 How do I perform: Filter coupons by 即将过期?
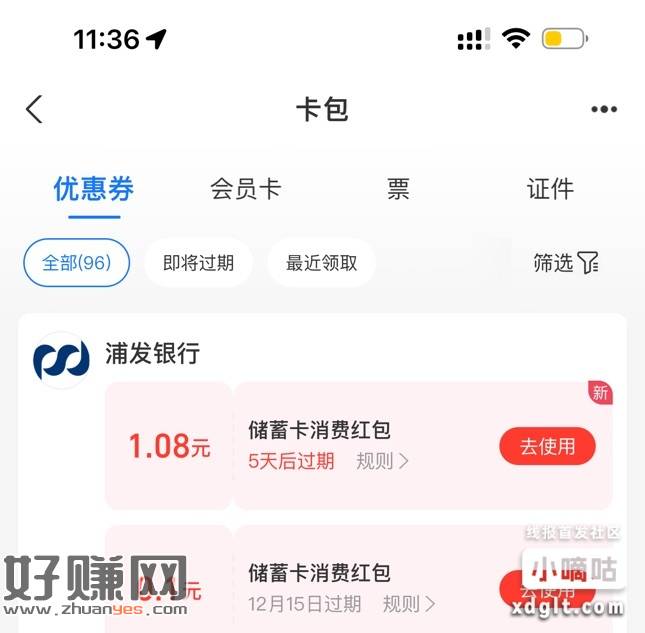(x=198, y=263)
